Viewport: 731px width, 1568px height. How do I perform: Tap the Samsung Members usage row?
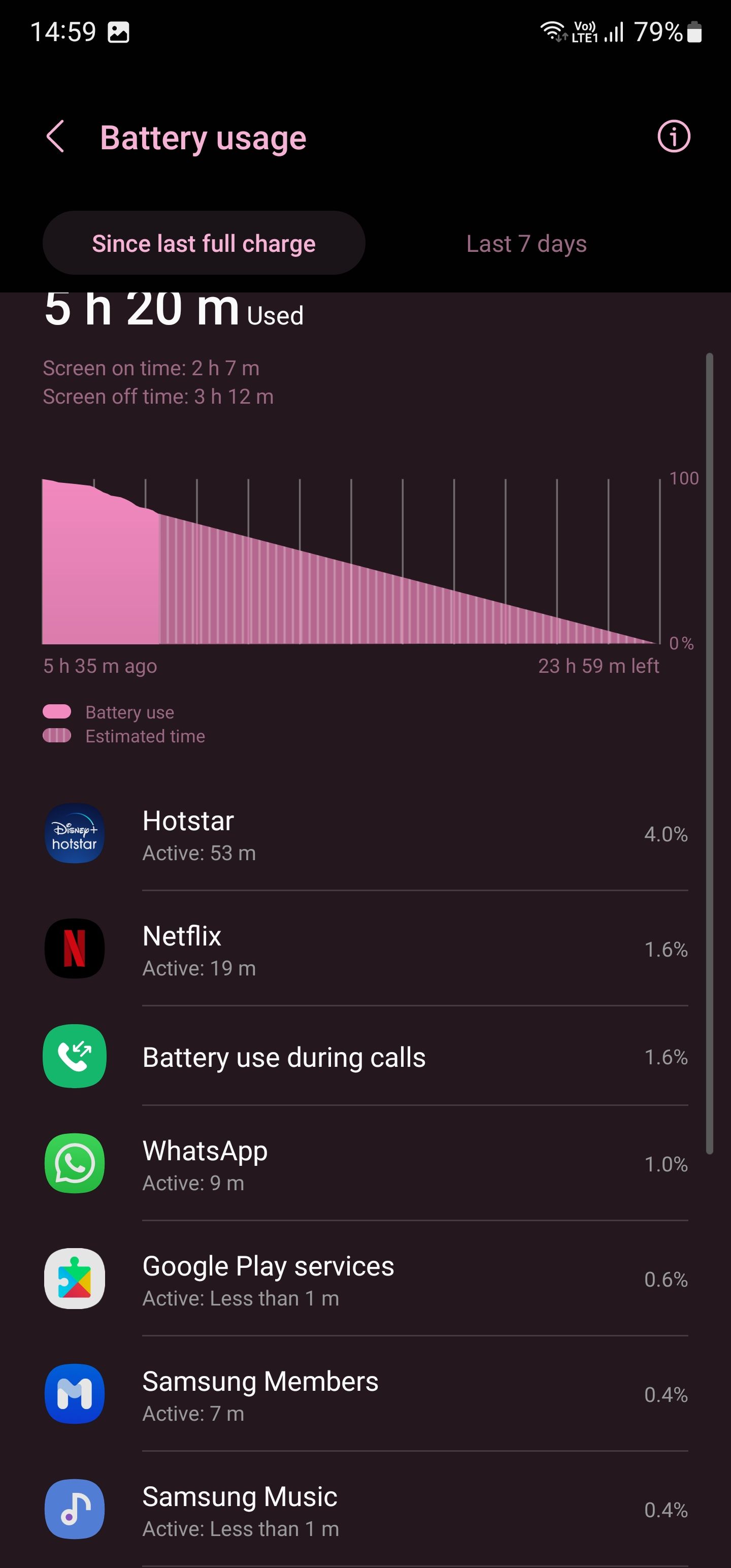click(365, 1394)
